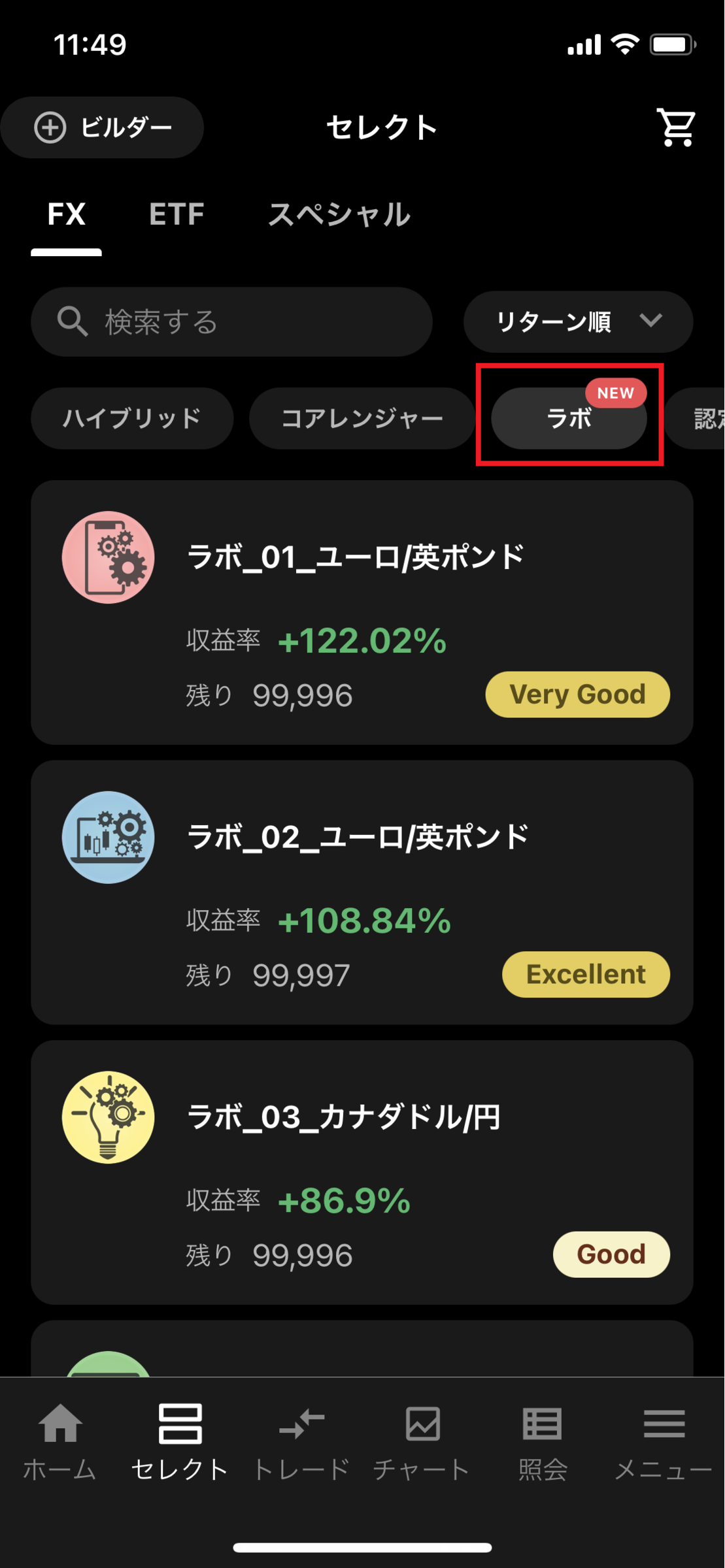
Task: Go to the ホーム tab
Action: tap(60, 1442)
